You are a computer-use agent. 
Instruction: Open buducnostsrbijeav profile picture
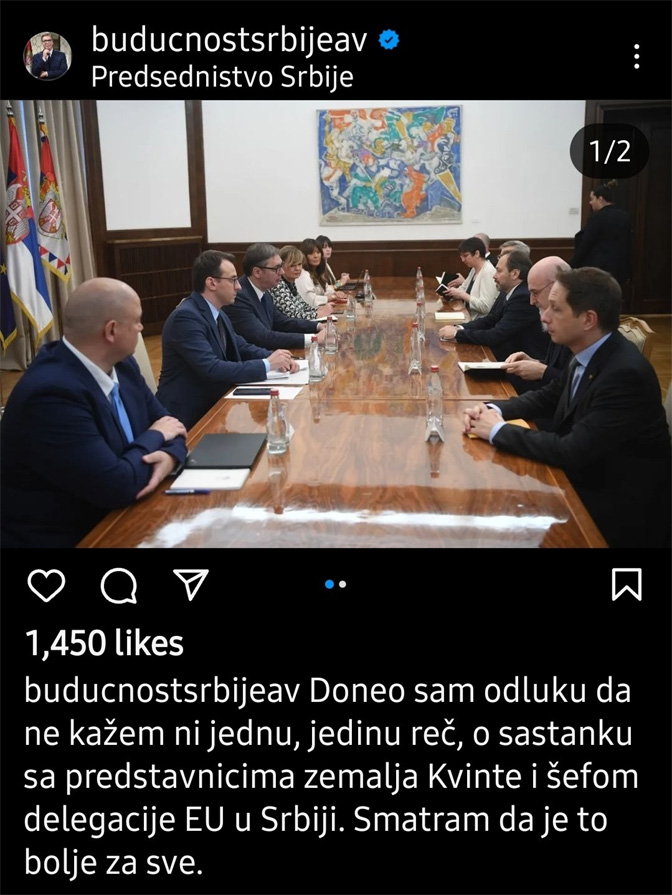(47, 57)
